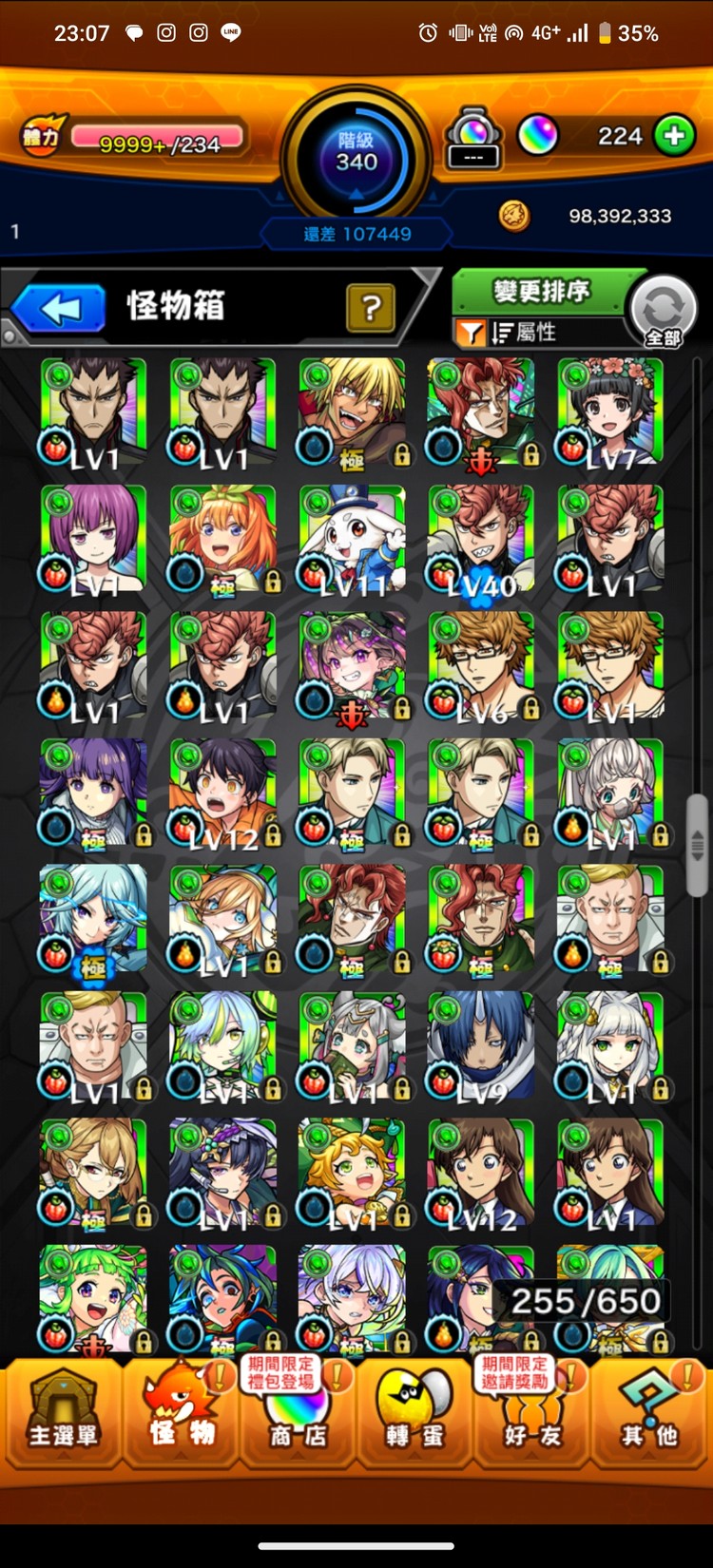713x1568 pixels.
Task: Select the white rabbit monster LV11
Action: [352, 540]
